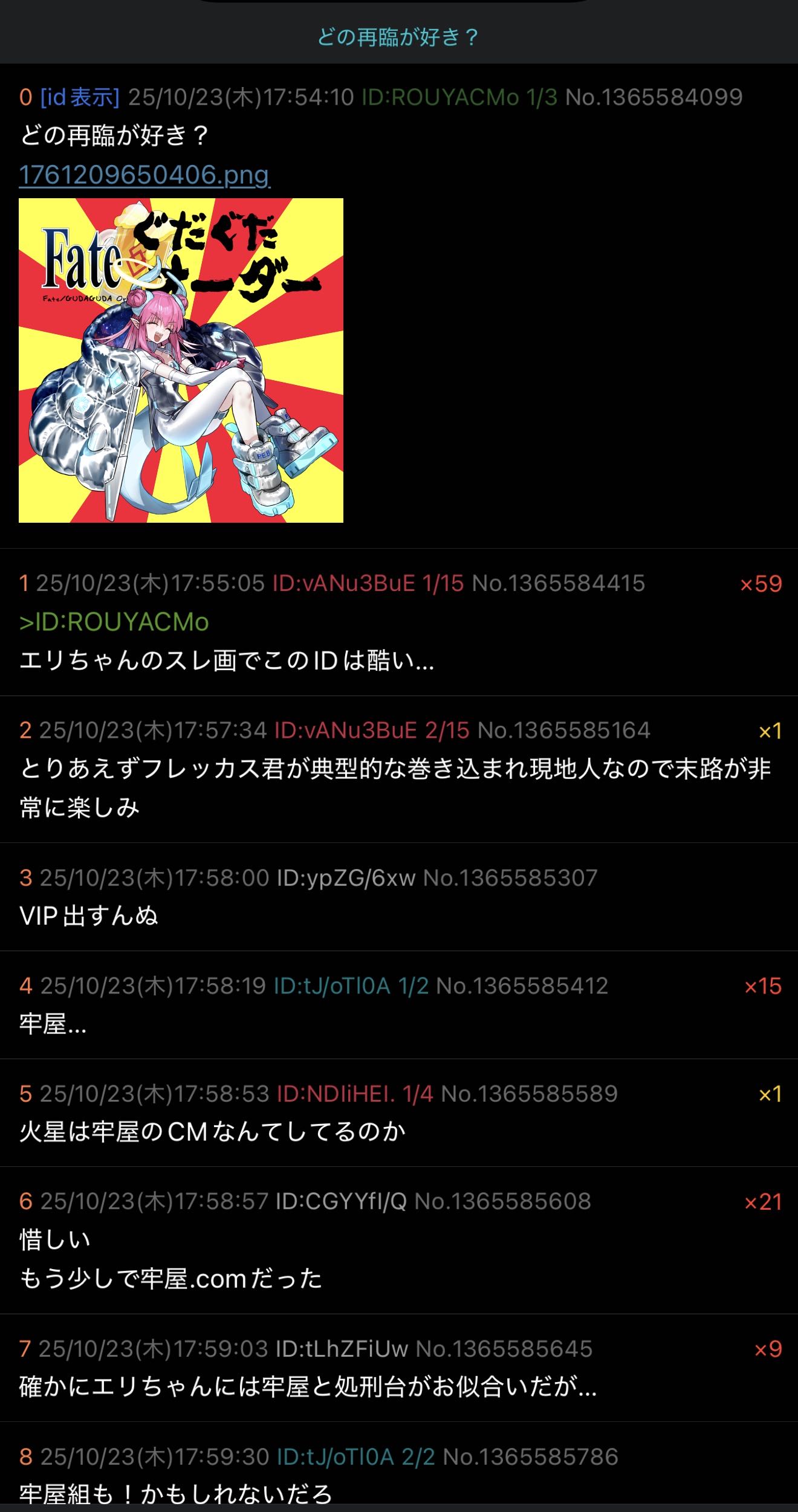The image size is (798, 1512).
Task: Open the 1761209650406.png file link
Action: click(144, 175)
